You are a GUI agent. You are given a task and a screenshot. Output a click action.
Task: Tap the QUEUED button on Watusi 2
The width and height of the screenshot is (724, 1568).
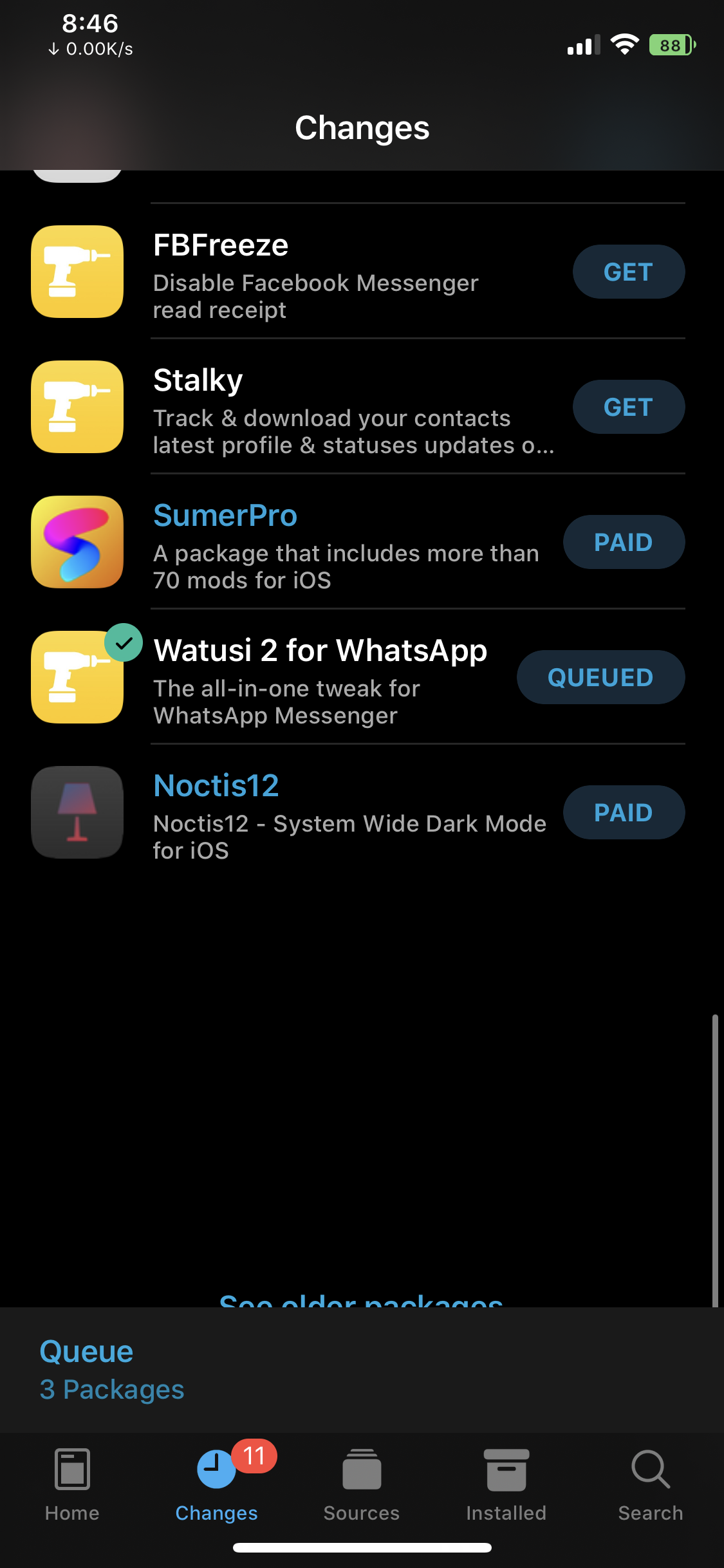pos(600,677)
